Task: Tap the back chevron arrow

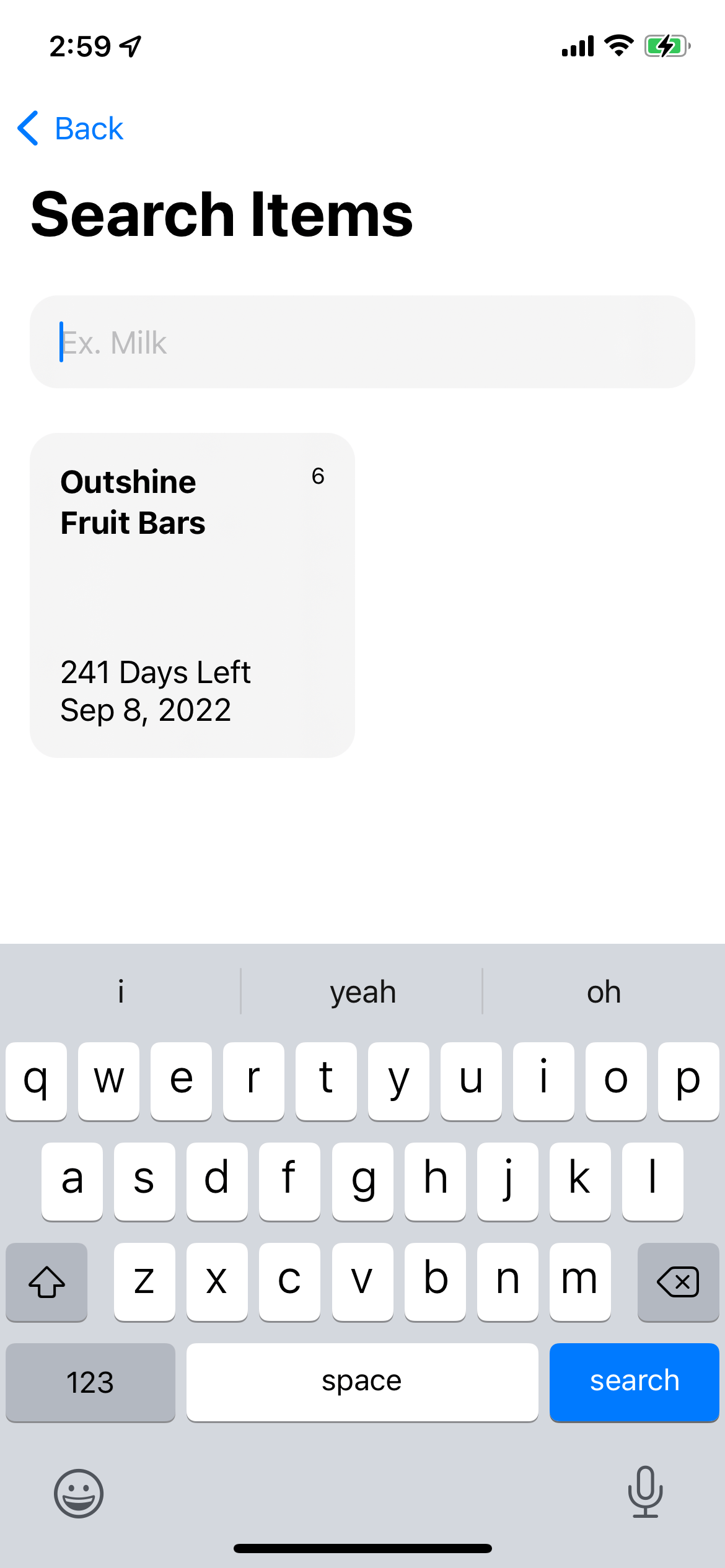Action: [28, 128]
